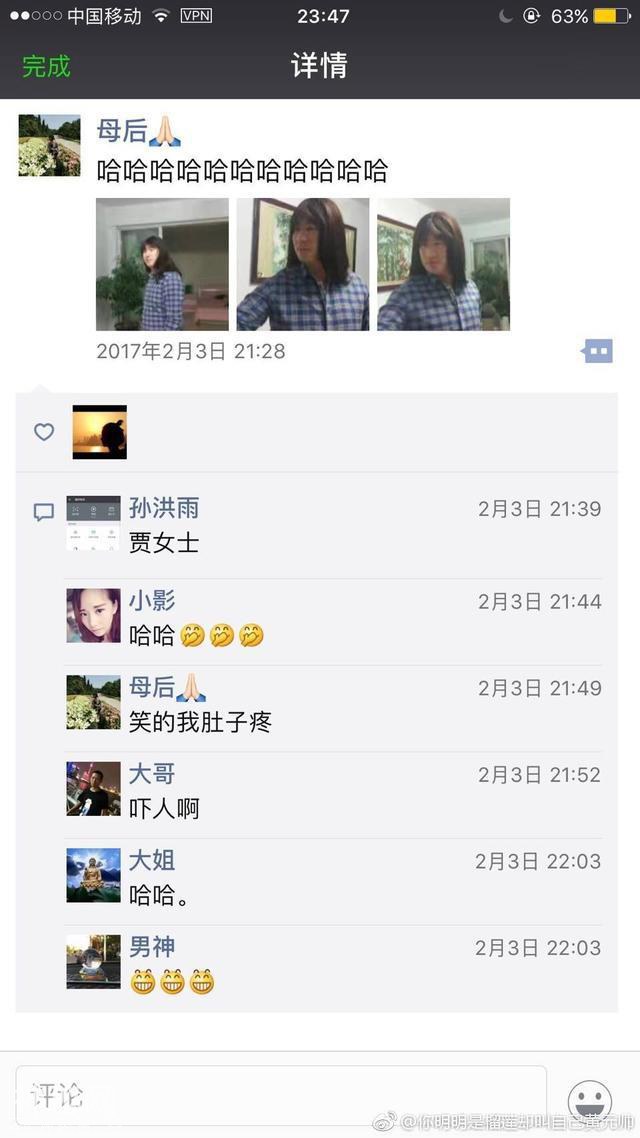Open the third photo in the post
Screen dimensions: 640x1138
443,264
